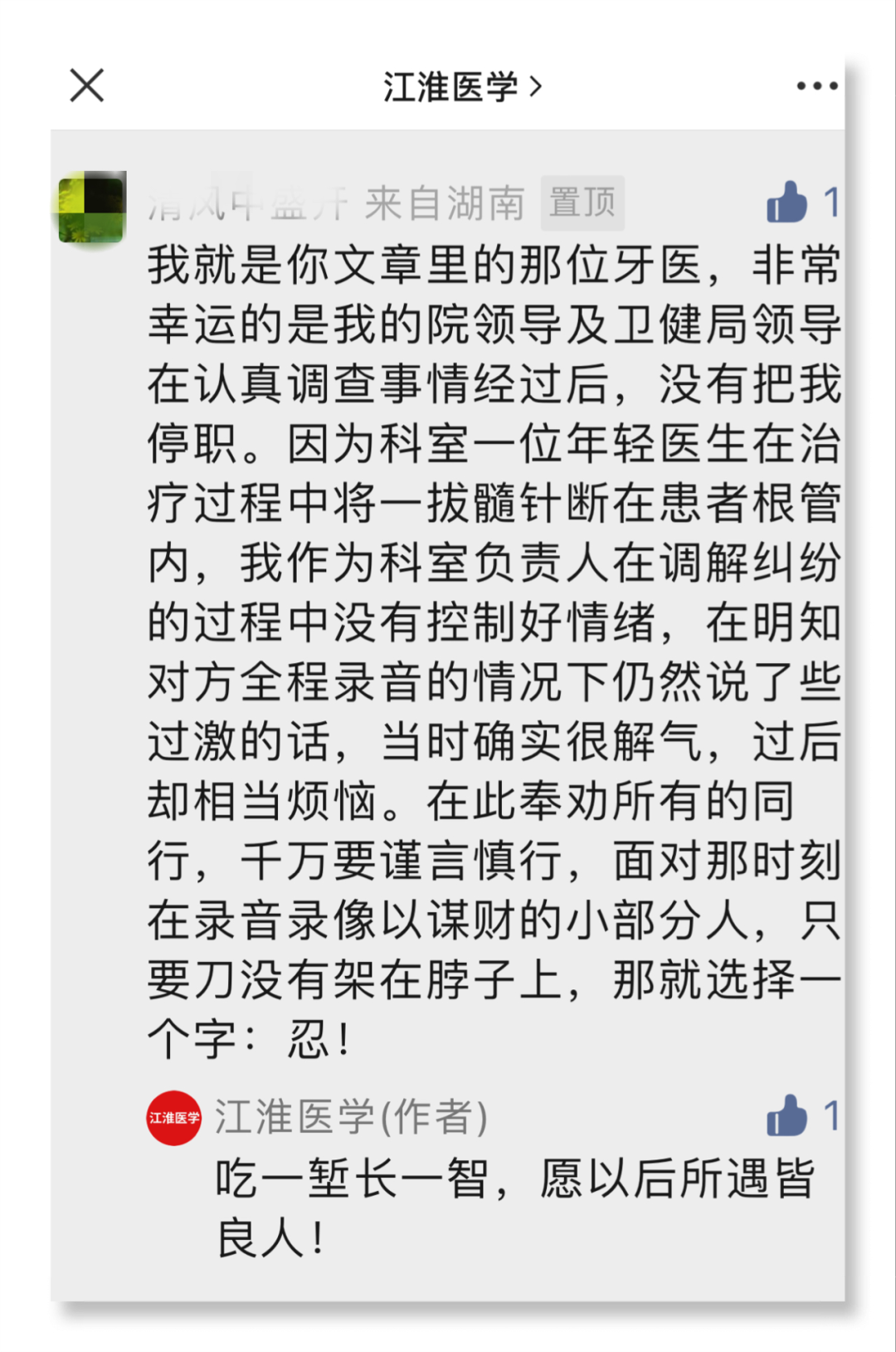Like the author's reply by 江淮医学
Screen dimensions: 896x1352
(x=787, y=1115)
